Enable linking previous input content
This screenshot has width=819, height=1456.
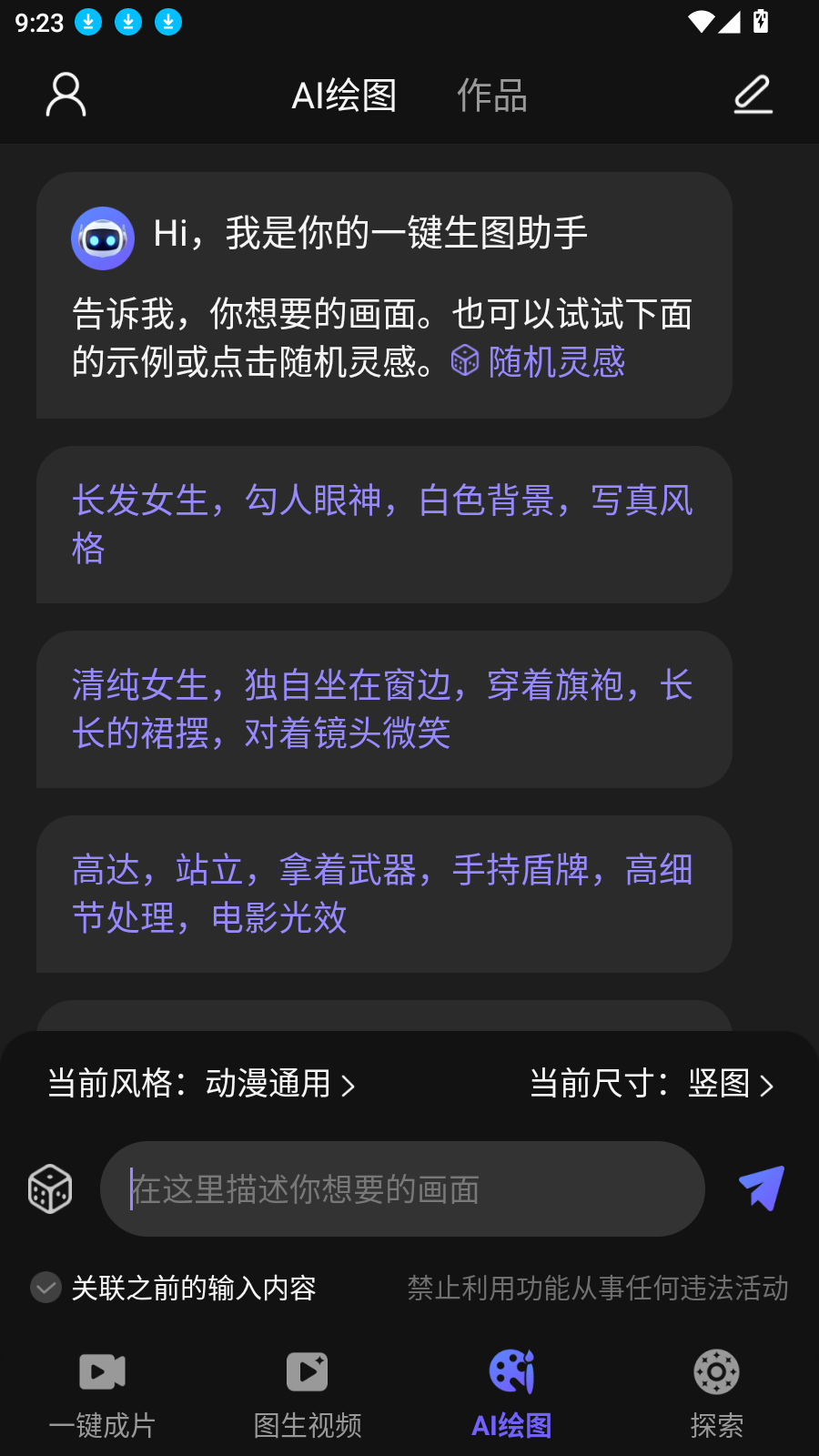pyautogui.click(x=45, y=1288)
